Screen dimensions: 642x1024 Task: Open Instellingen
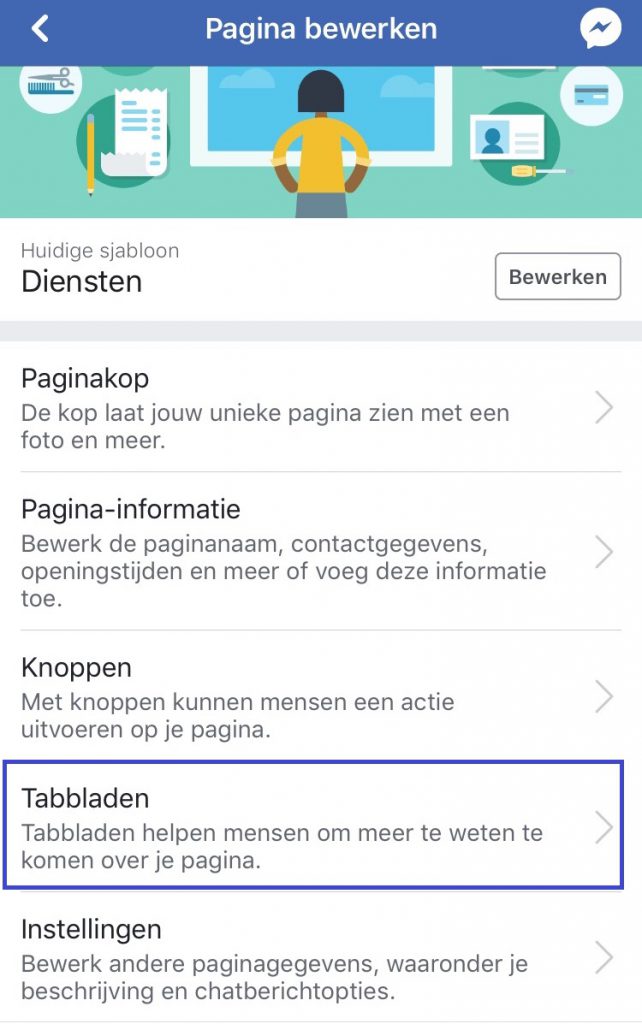coord(320,959)
